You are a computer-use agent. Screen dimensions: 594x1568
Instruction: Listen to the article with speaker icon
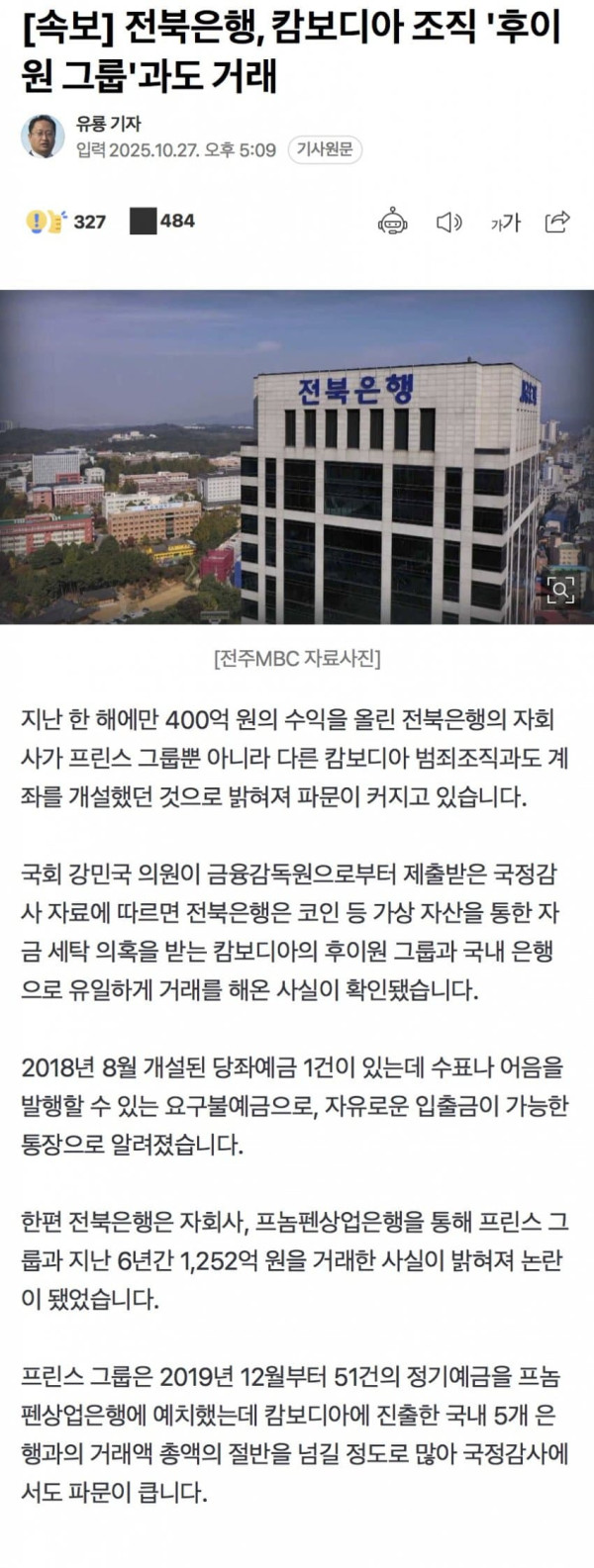[449, 222]
